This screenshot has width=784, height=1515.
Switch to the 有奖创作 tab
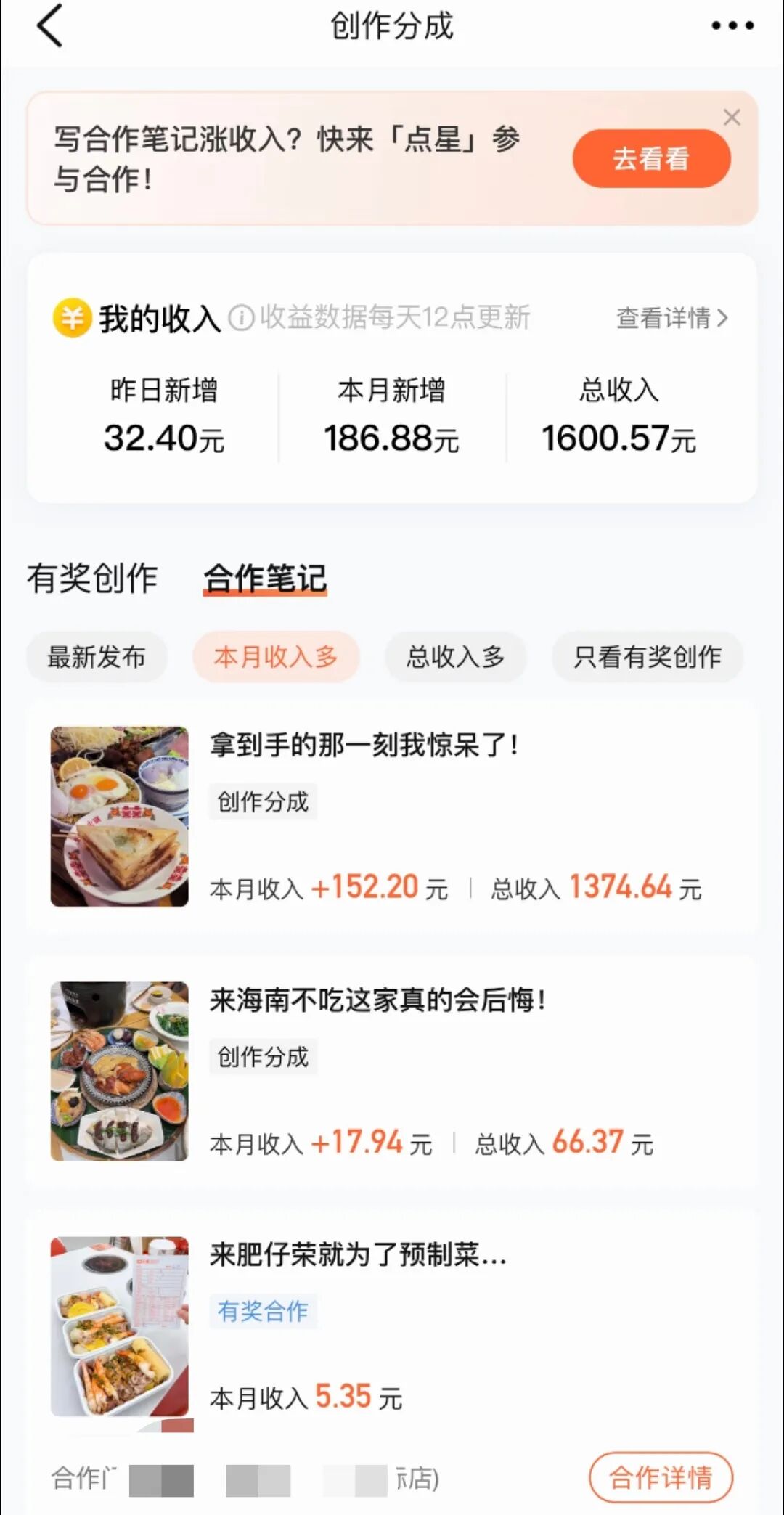[92, 579]
